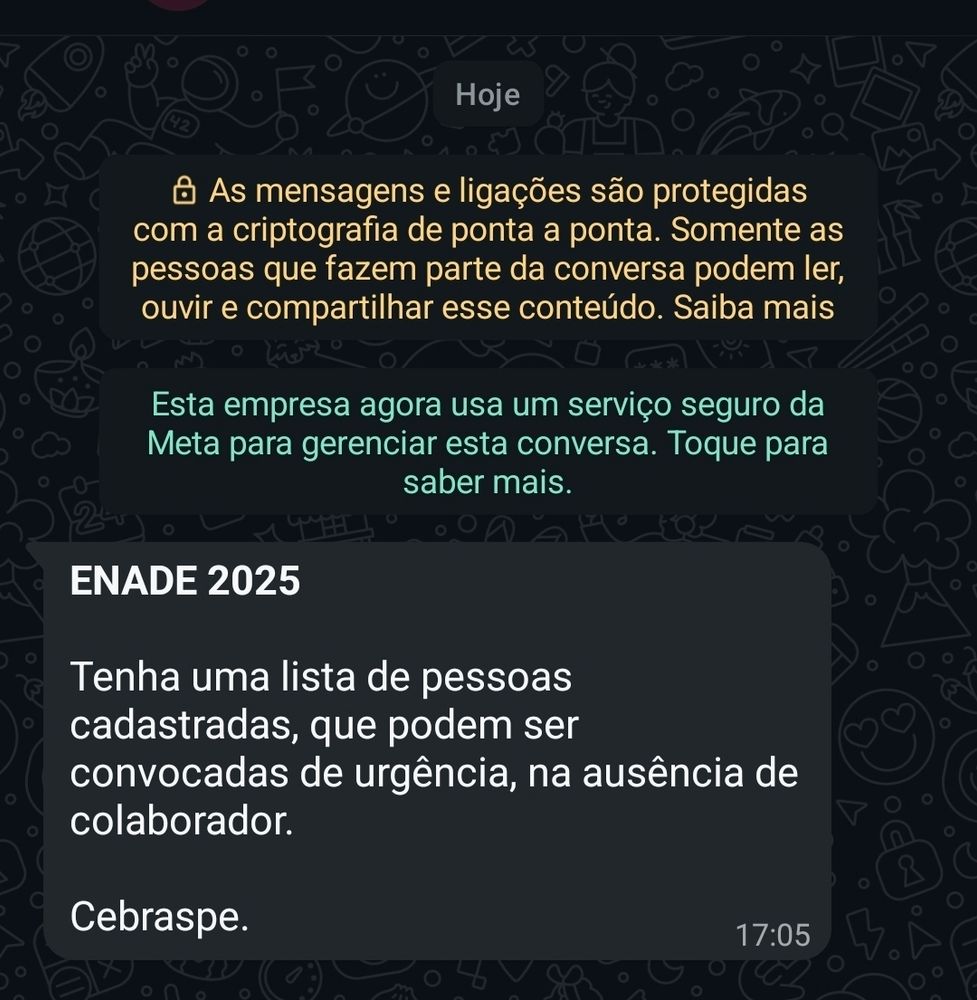Screen dimensions: 977x1000
Task: Tap the green Meta secure service notice
Action: (488, 440)
